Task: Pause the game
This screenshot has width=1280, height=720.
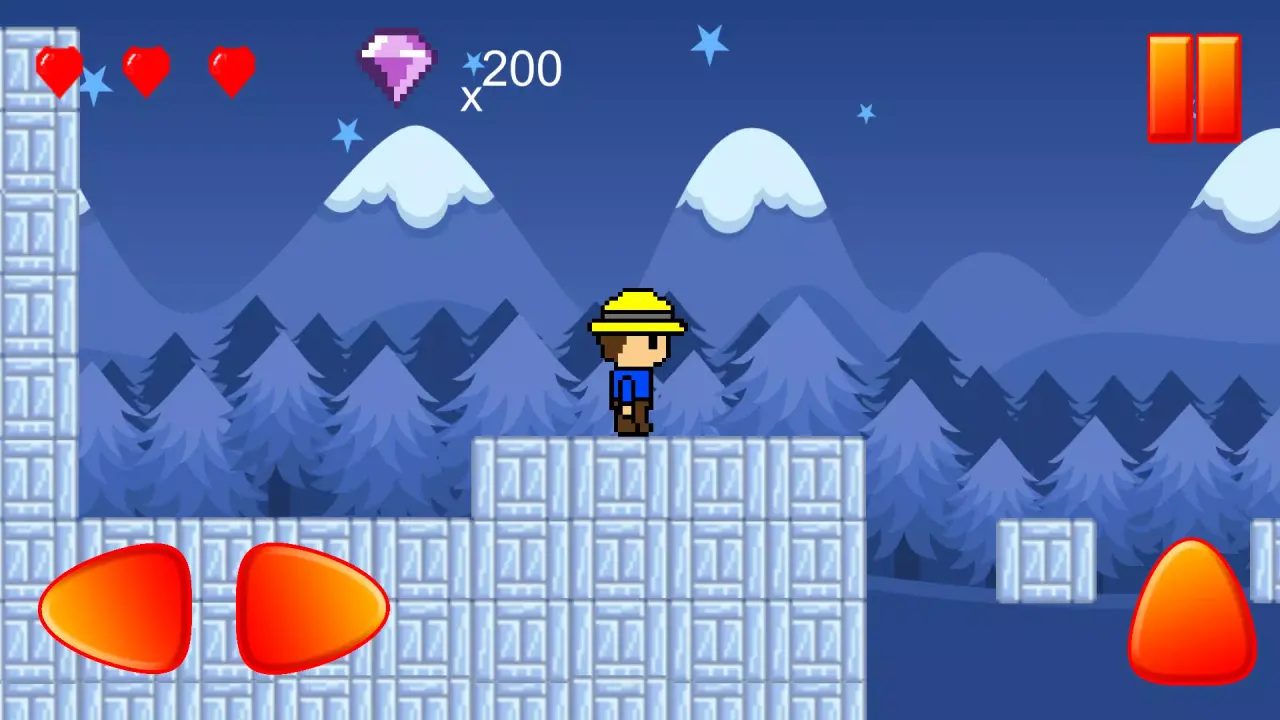Action: [1194, 88]
